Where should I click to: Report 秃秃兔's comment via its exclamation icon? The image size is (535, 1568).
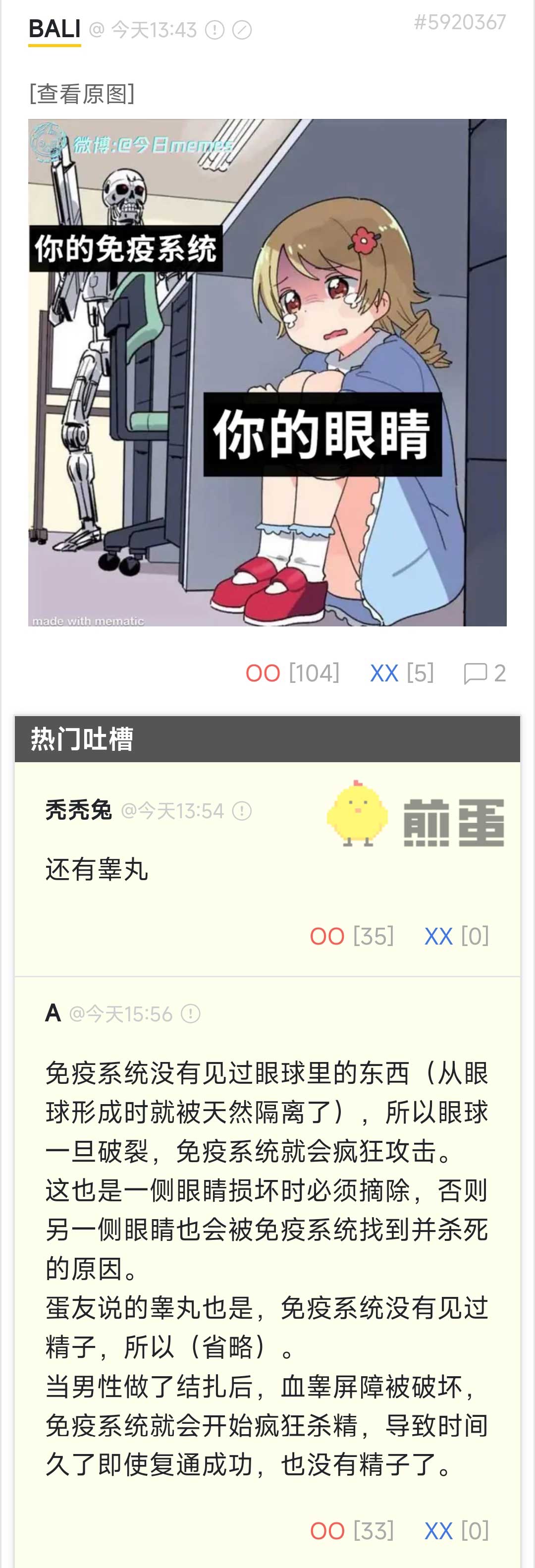(242, 811)
